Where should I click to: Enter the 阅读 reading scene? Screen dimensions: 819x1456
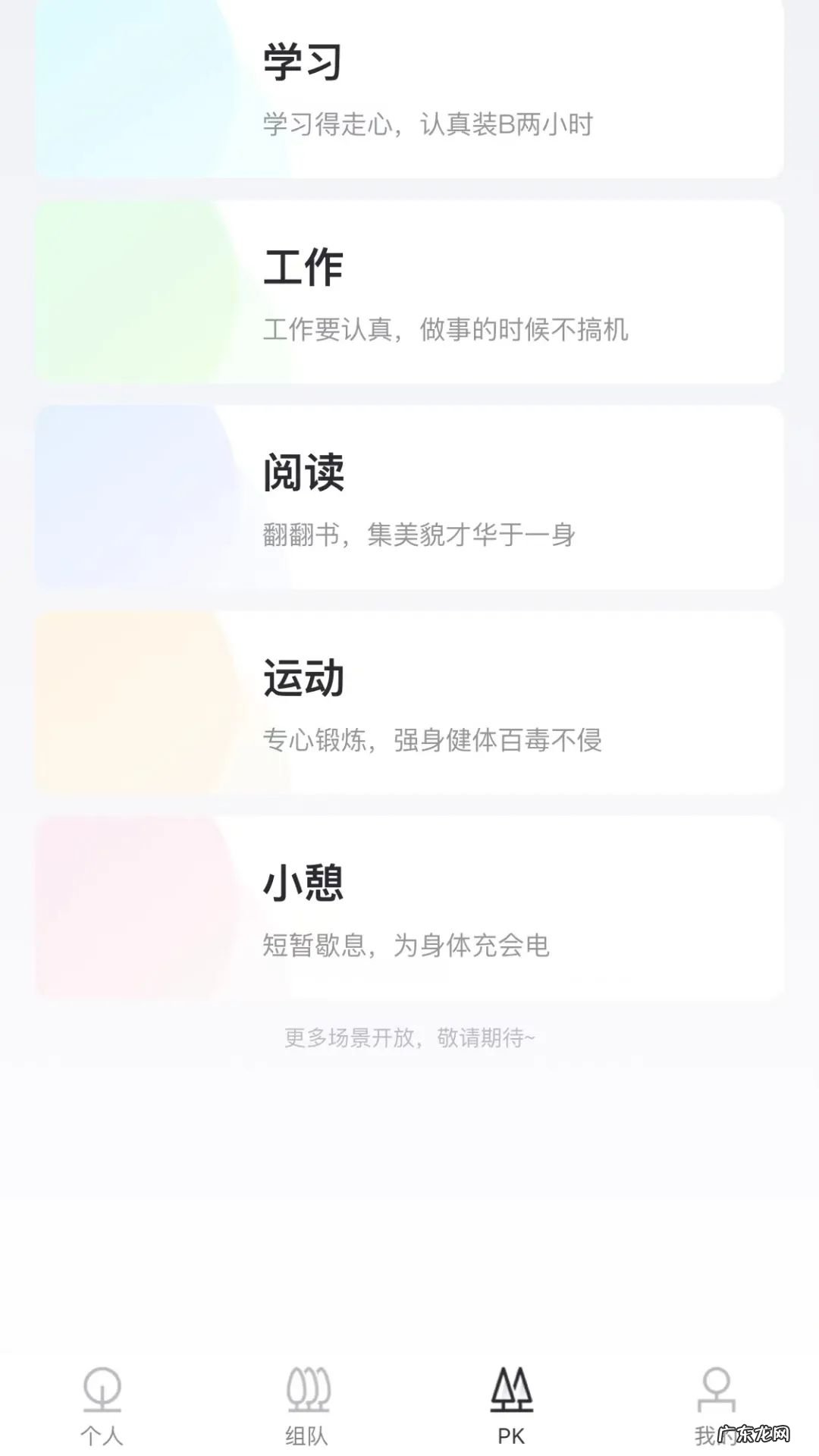tap(409, 497)
